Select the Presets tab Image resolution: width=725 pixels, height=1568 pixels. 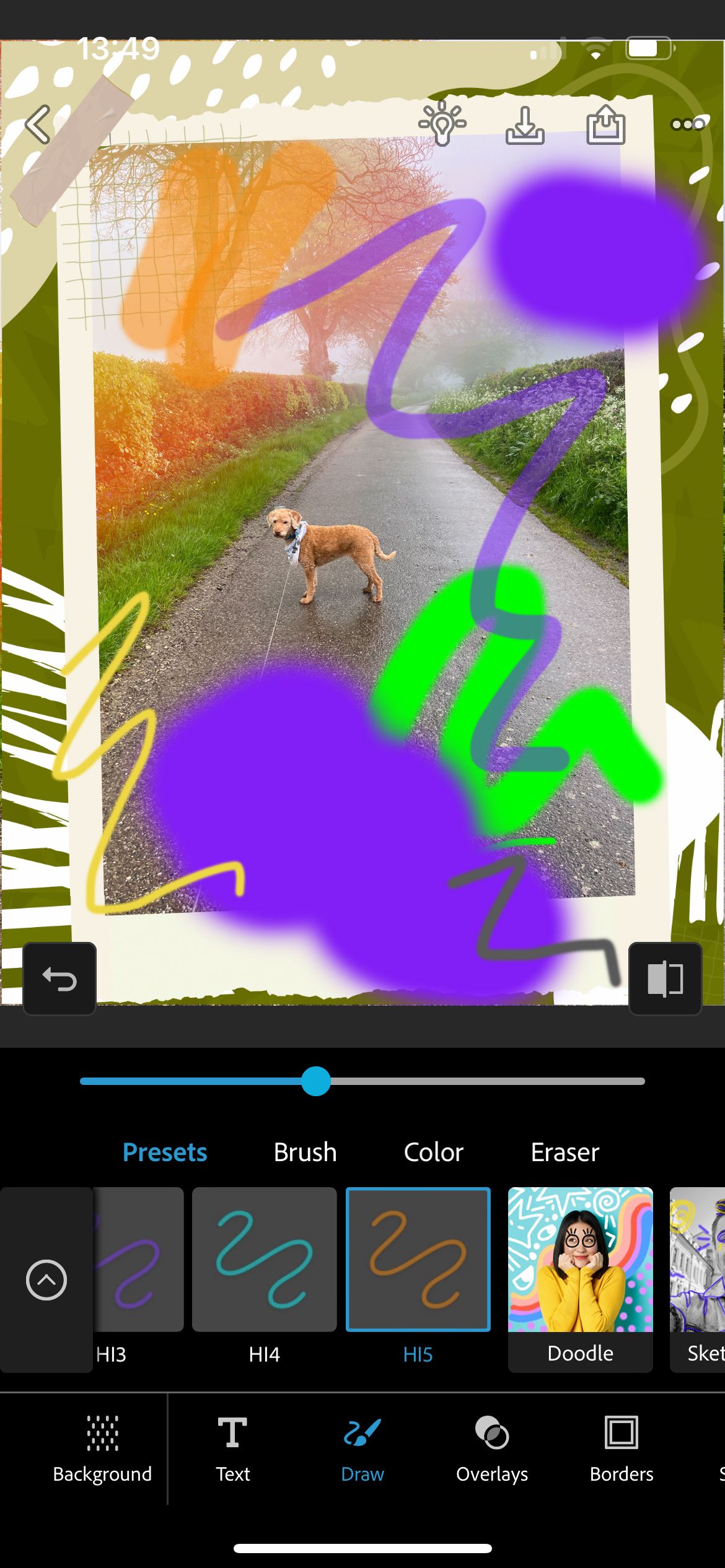coord(165,1152)
